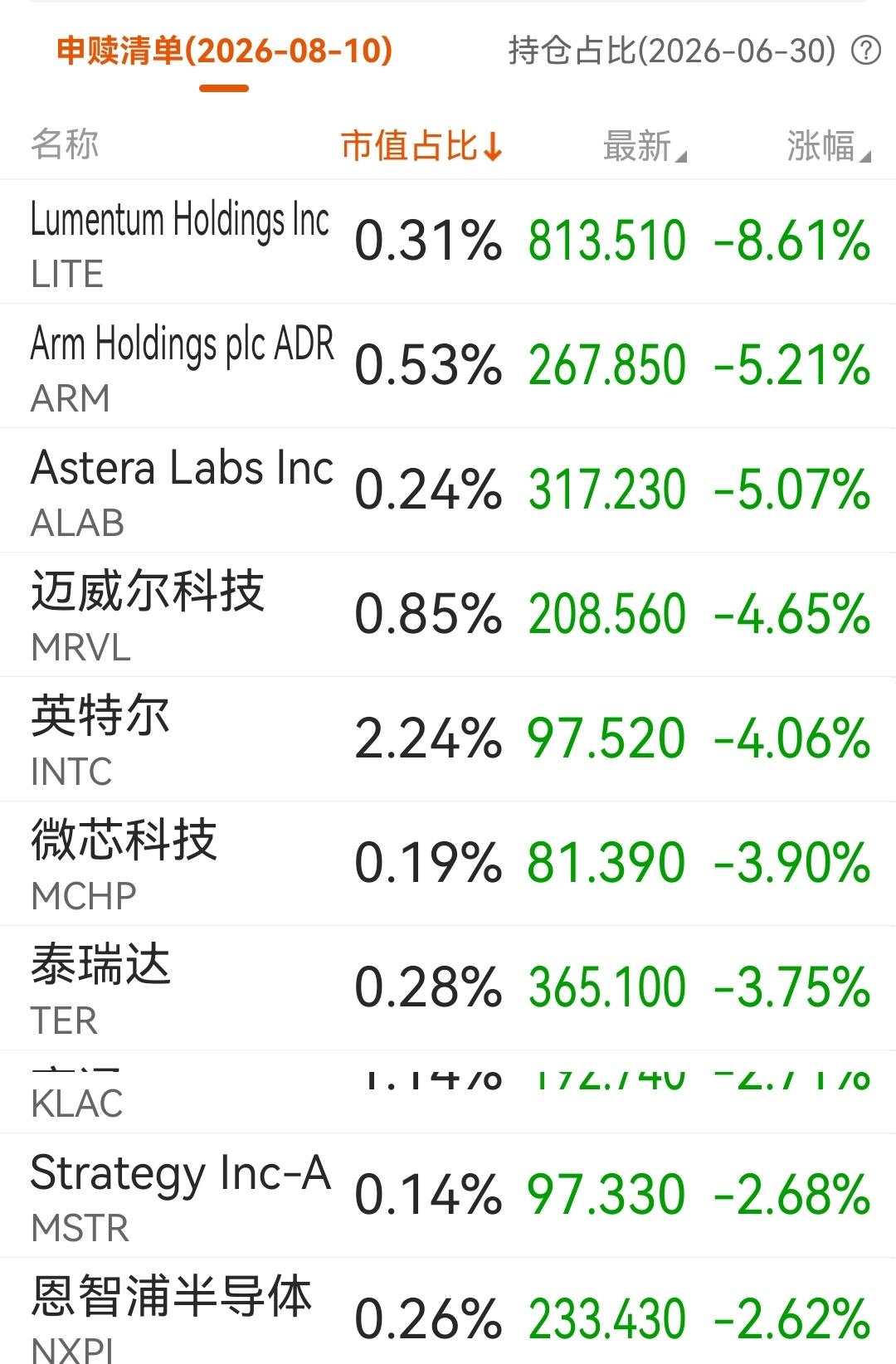View the Astera Labs Inc stock
Screen dimensions: 896x1364
click(x=448, y=490)
